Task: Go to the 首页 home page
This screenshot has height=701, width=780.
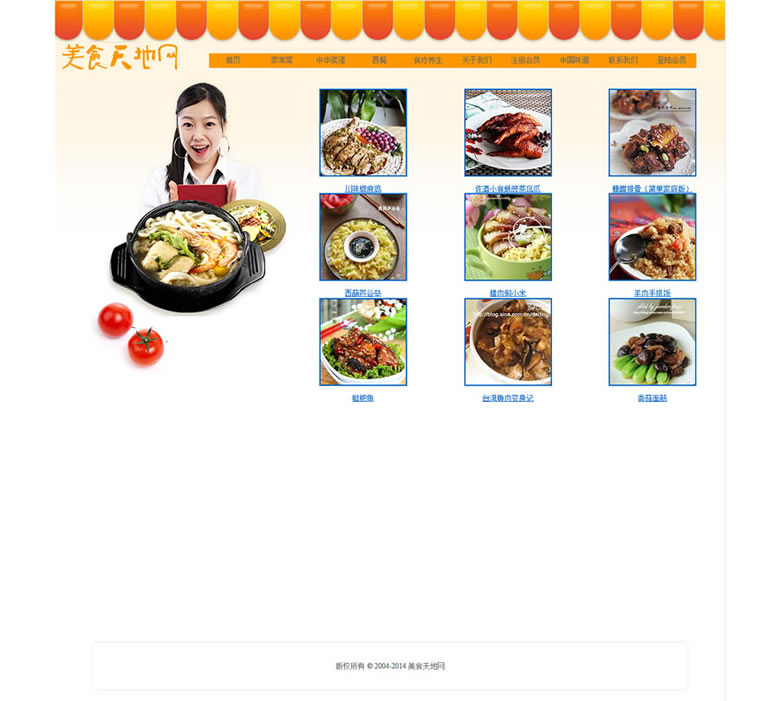Action: pos(233,60)
